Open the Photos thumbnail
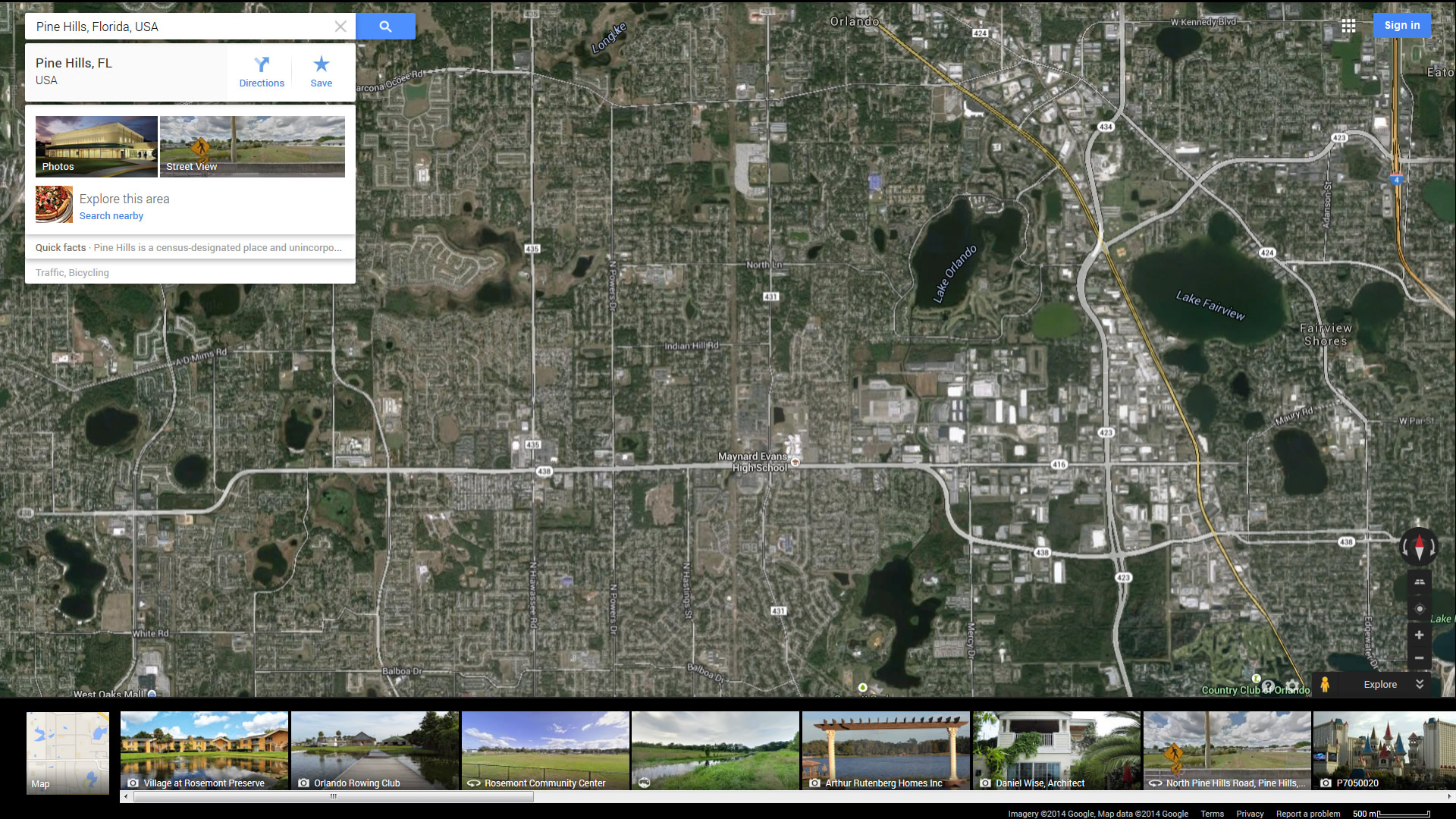Viewport: 1456px width, 819px height. click(x=96, y=146)
